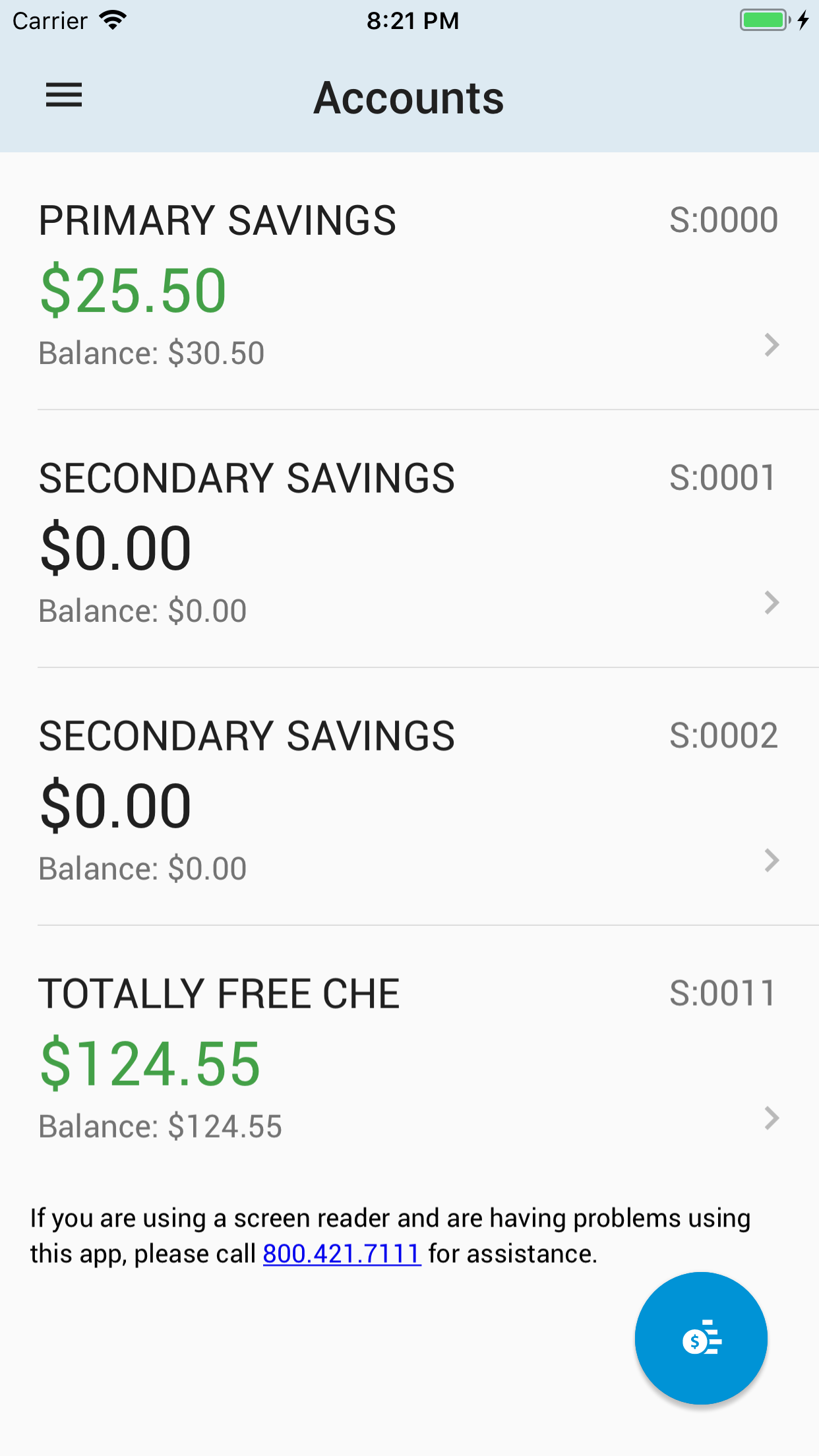
Task: Call the 800.421.7111 assistance number
Action: point(342,1254)
